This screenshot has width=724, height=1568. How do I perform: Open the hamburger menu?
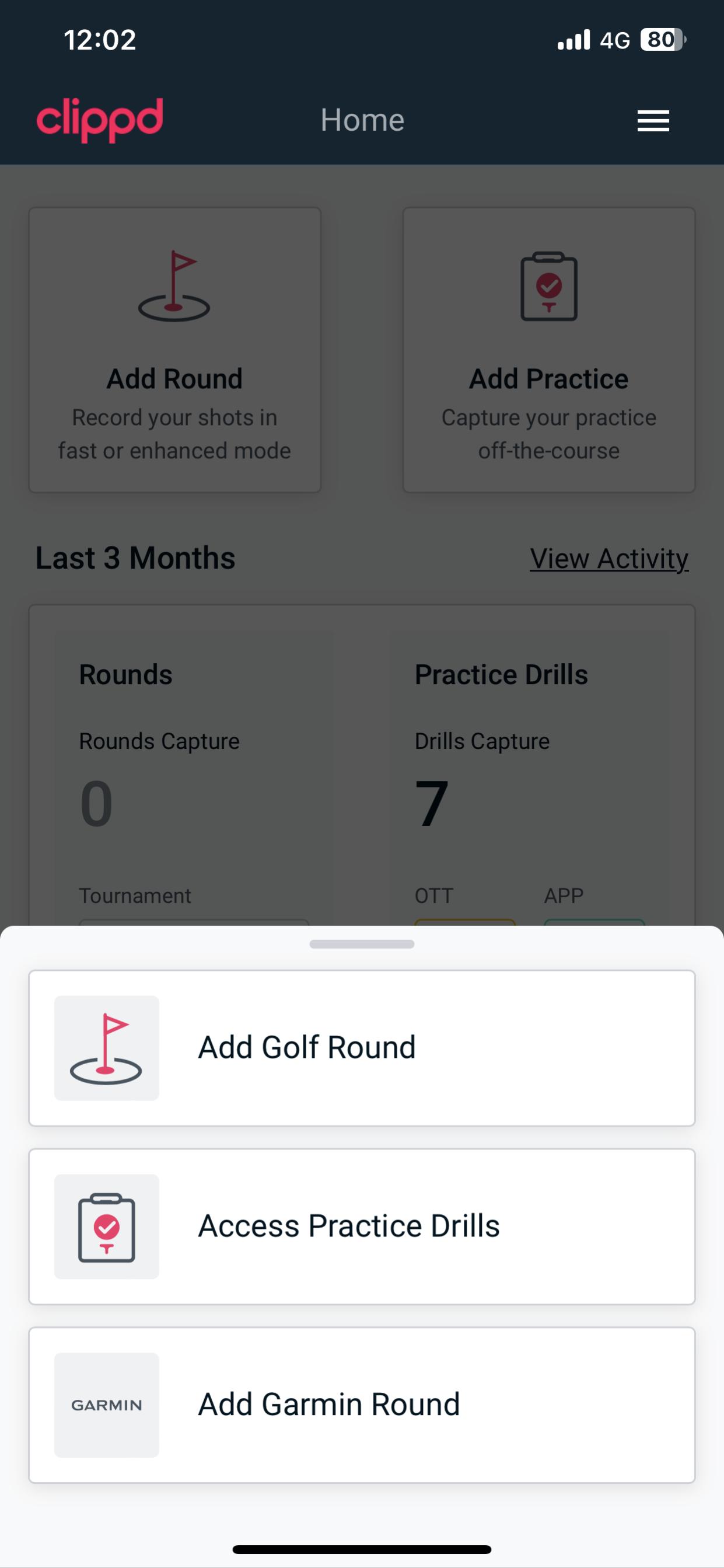click(653, 120)
